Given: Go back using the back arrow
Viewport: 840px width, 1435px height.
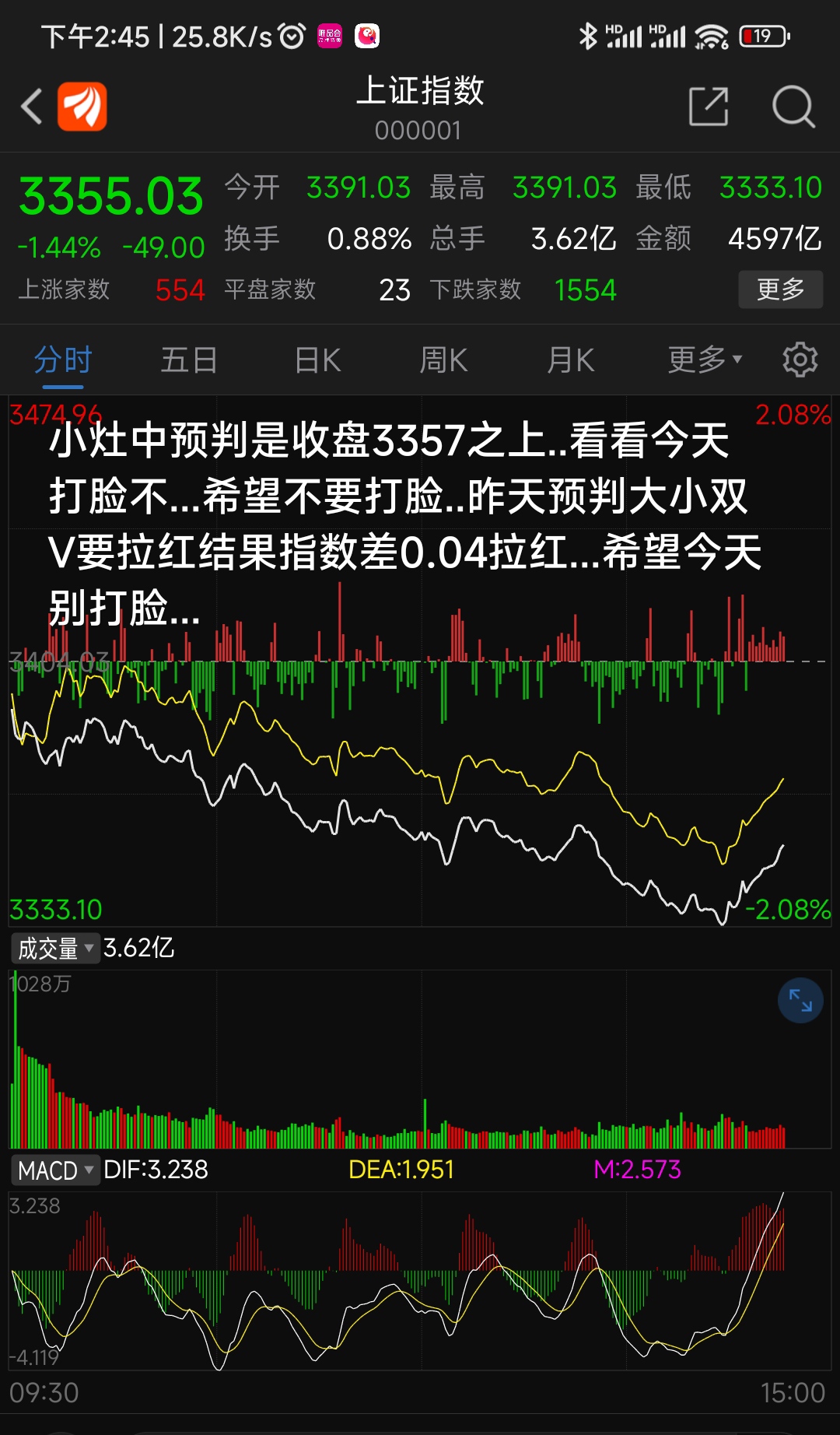Looking at the screenshot, I should pyautogui.click(x=31, y=107).
